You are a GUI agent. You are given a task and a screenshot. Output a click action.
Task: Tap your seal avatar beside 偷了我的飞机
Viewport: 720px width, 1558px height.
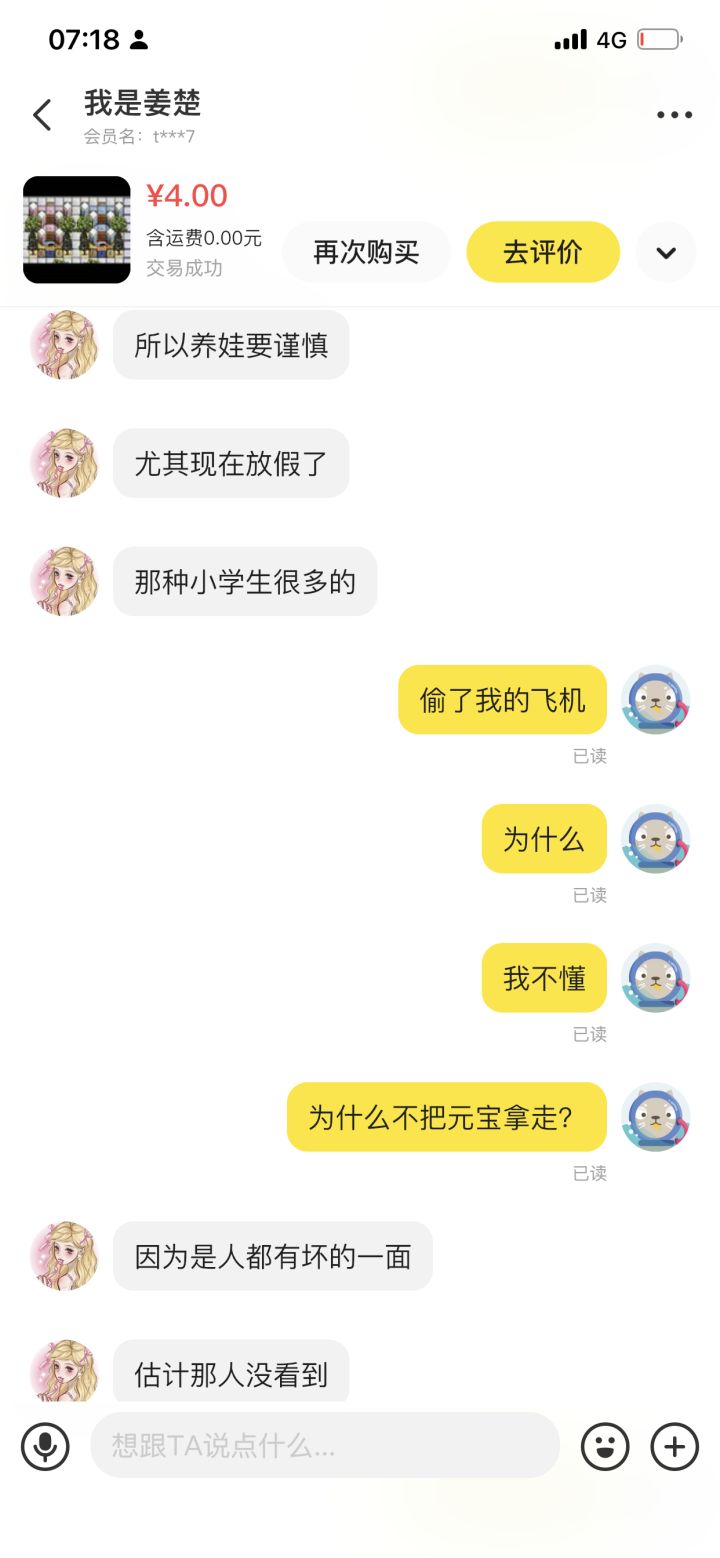tap(656, 700)
